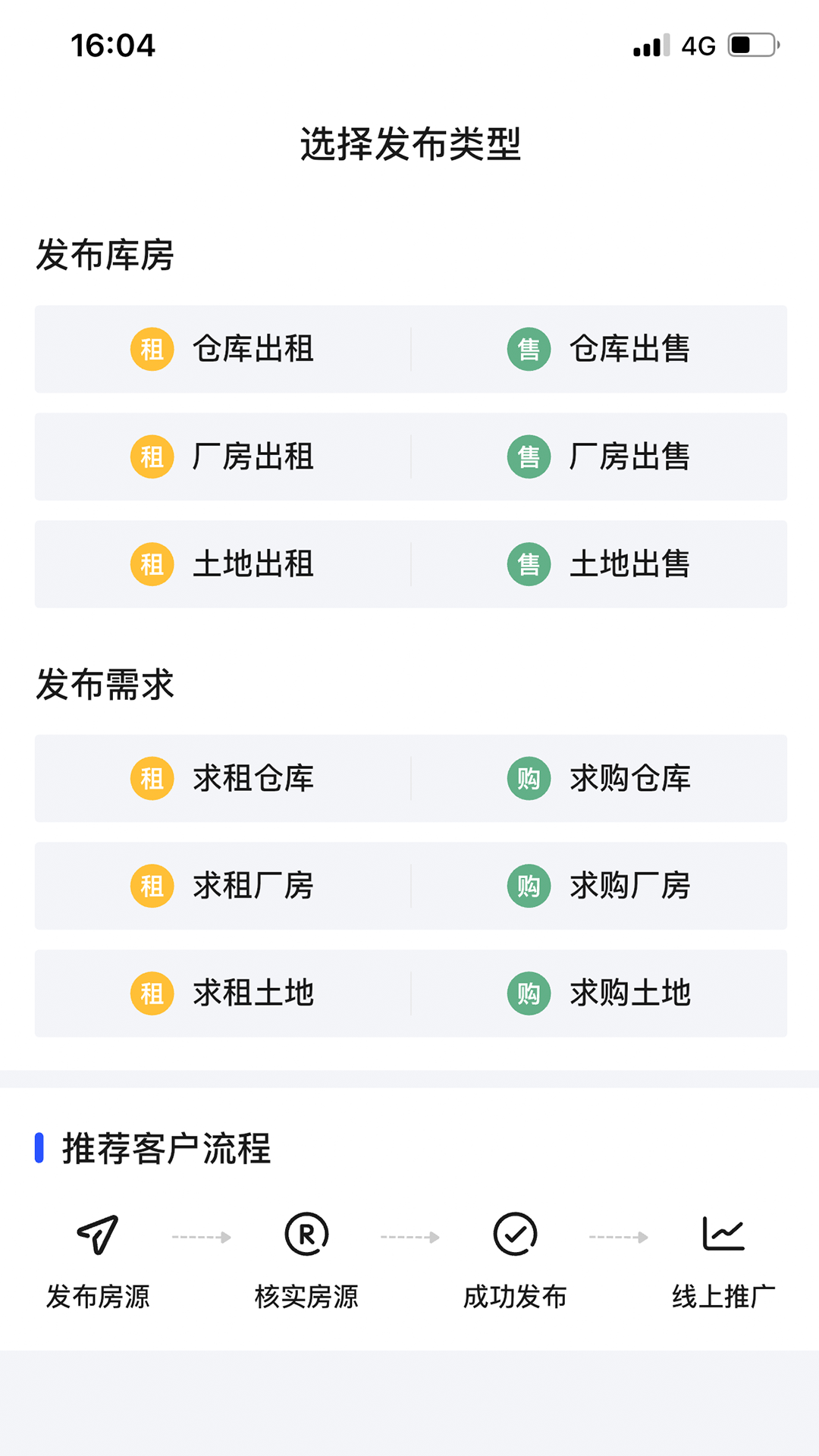Select 求购厂房 demand option

629,886
